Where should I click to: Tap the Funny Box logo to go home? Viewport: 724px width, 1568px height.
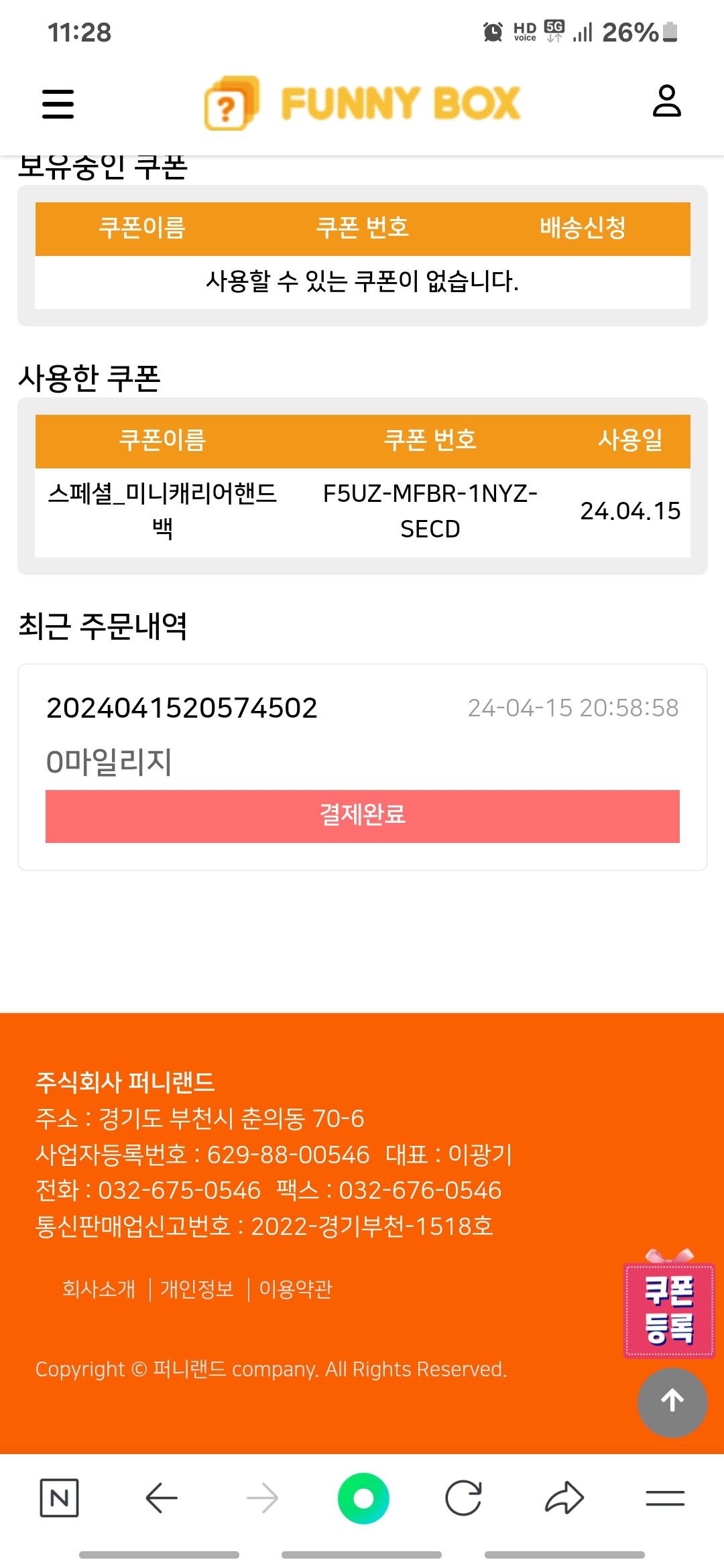pyautogui.click(x=363, y=103)
